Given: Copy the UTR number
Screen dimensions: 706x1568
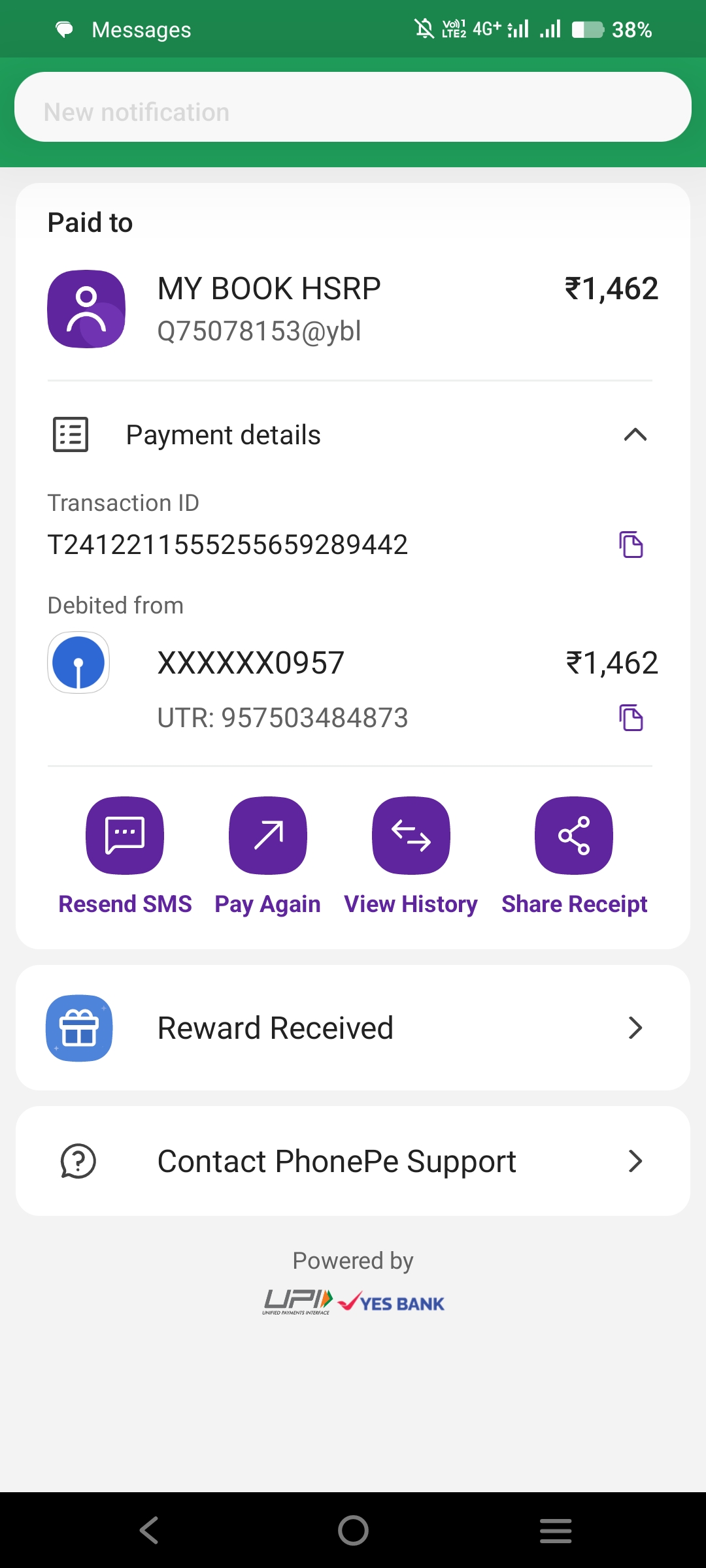Looking at the screenshot, I should click(x=631, y=717).
